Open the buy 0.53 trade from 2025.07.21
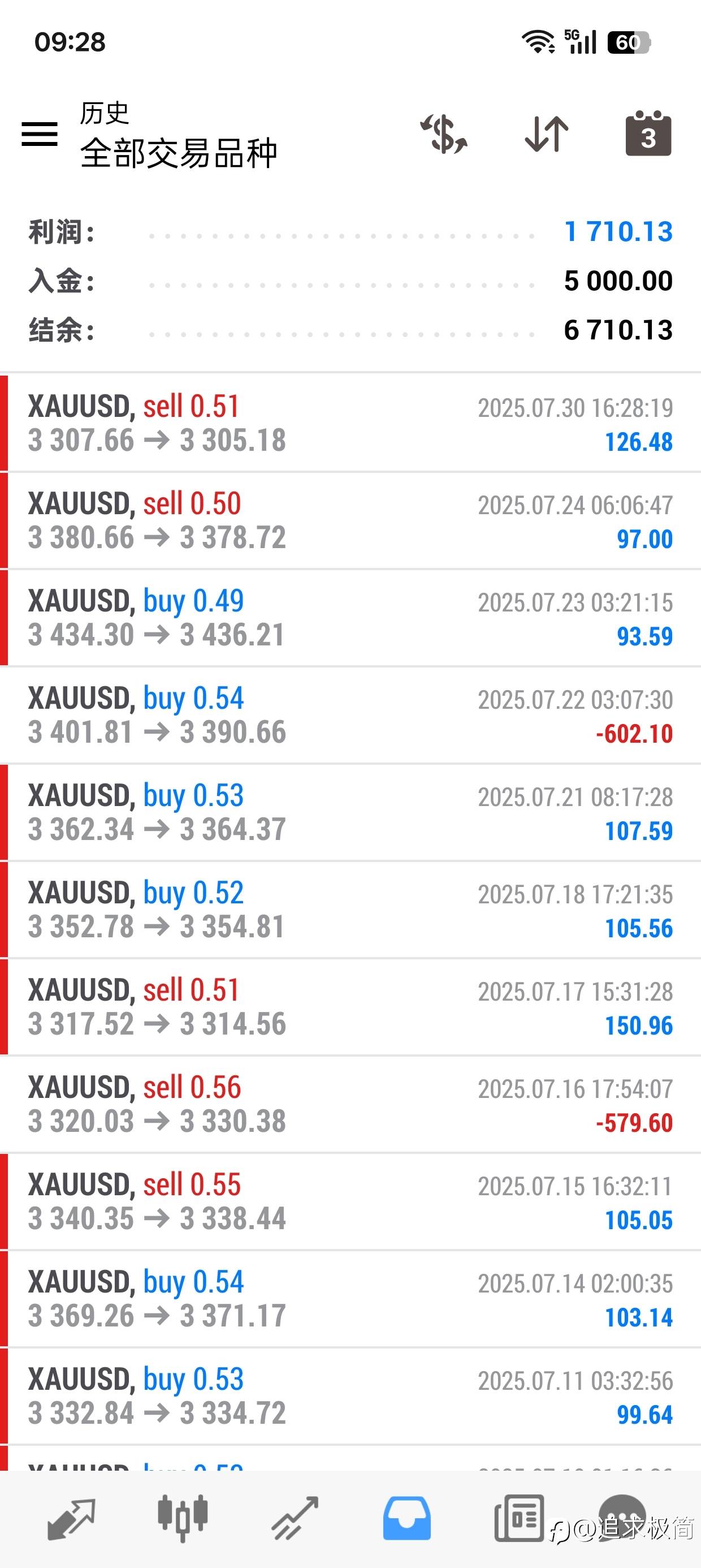The height and width of the screenshot is (1568, 701). (350, 813)
